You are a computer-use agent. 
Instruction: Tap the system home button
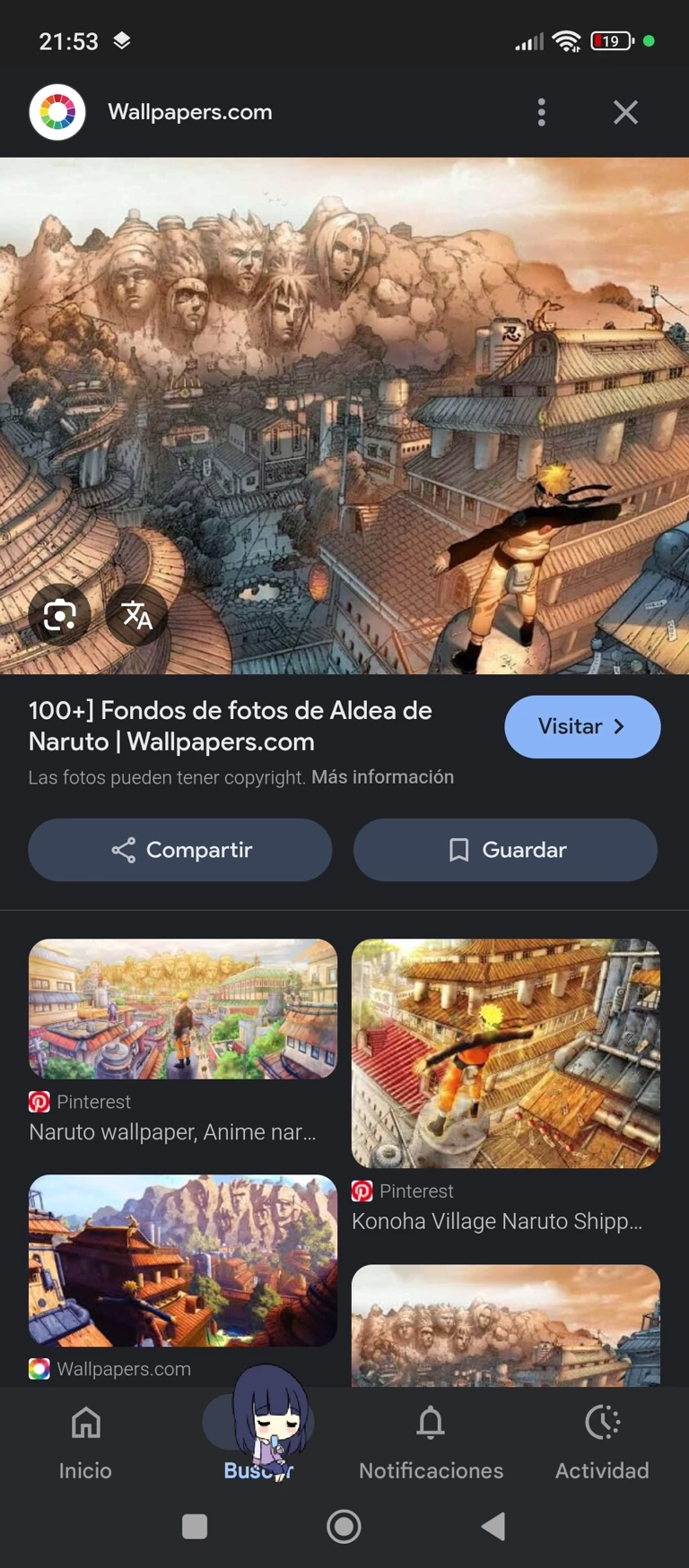344,1526
